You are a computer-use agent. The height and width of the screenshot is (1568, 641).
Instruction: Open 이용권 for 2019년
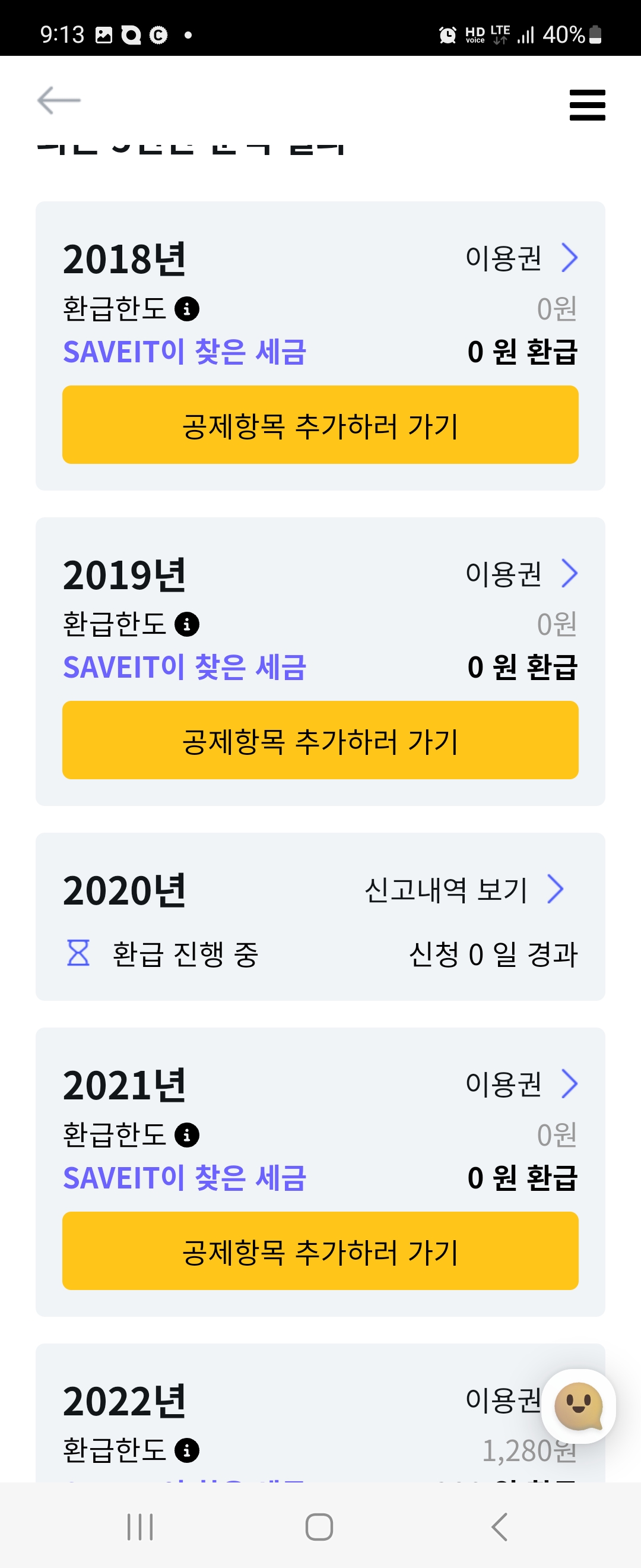(521, 573)
